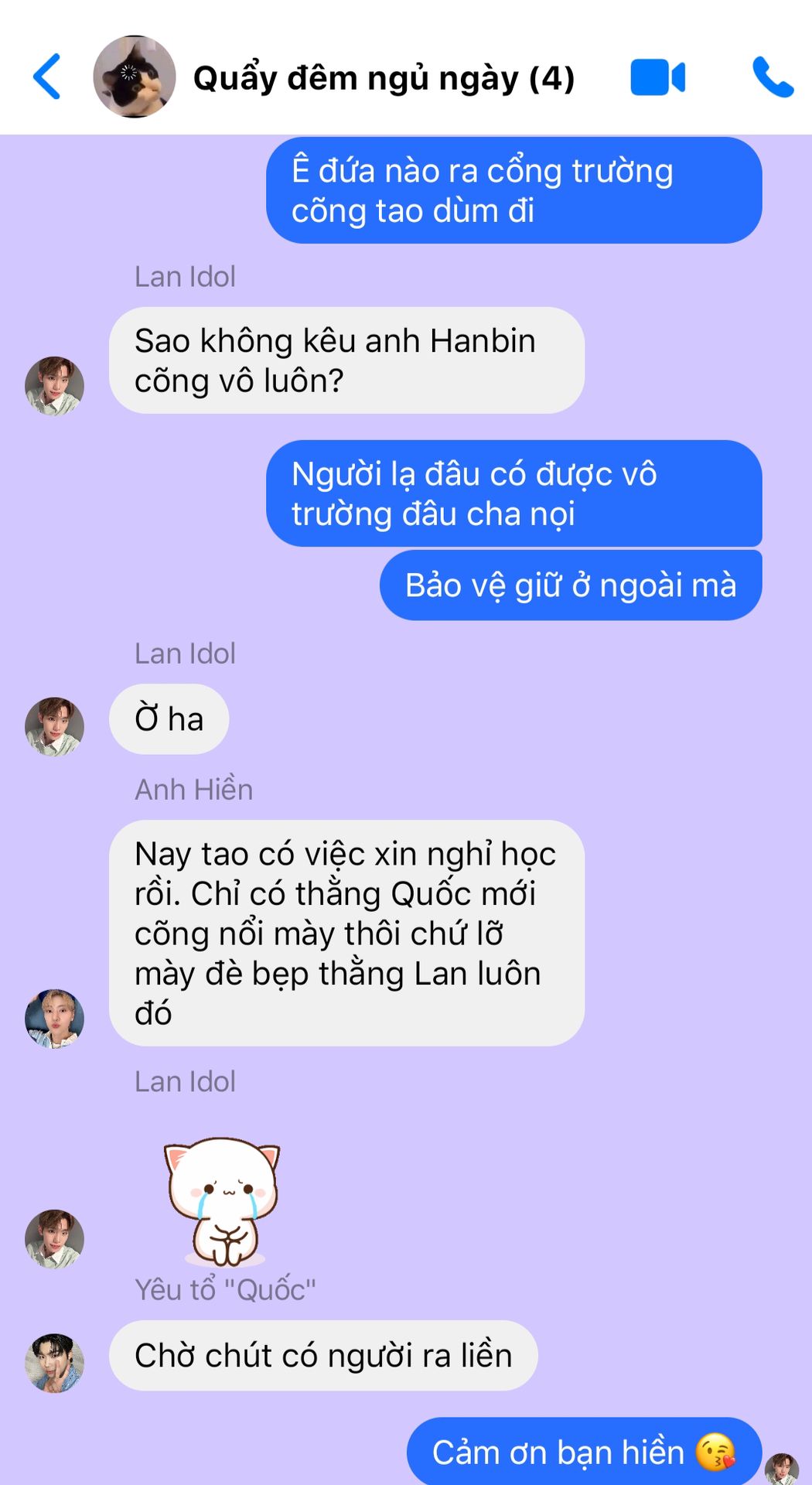Tap Lan Idol's avatar beside "Ờ ha"
The image size is (812, 1485).
pos(54,726)
